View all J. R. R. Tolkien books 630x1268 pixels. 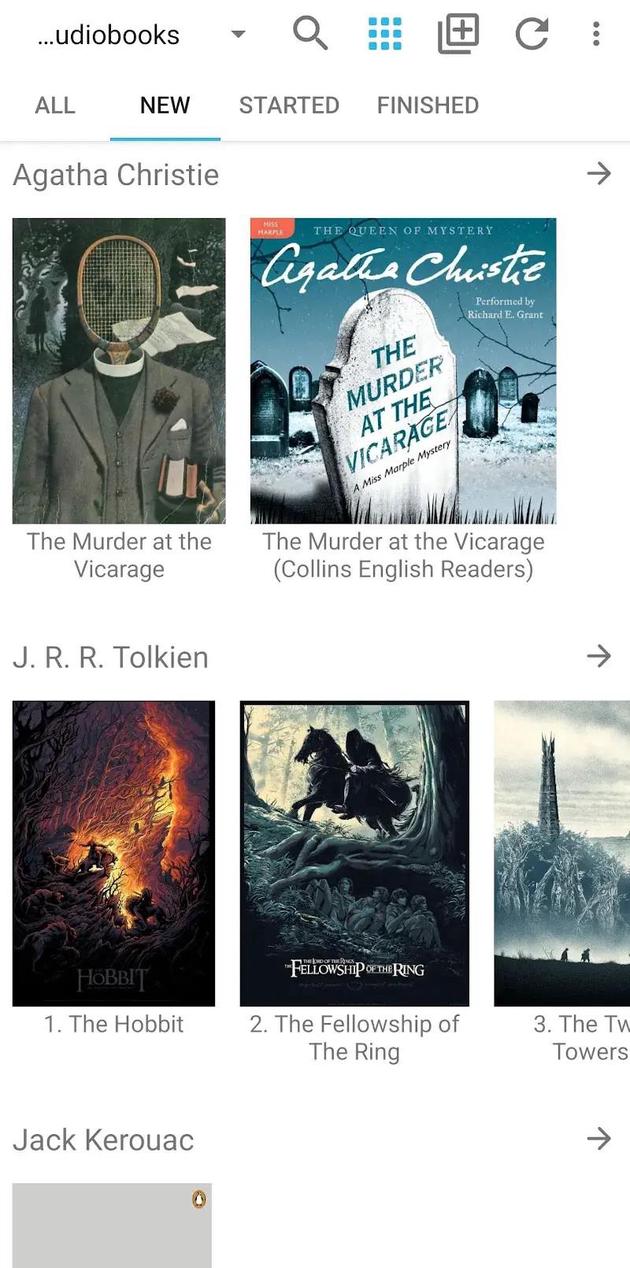[598, 657]
